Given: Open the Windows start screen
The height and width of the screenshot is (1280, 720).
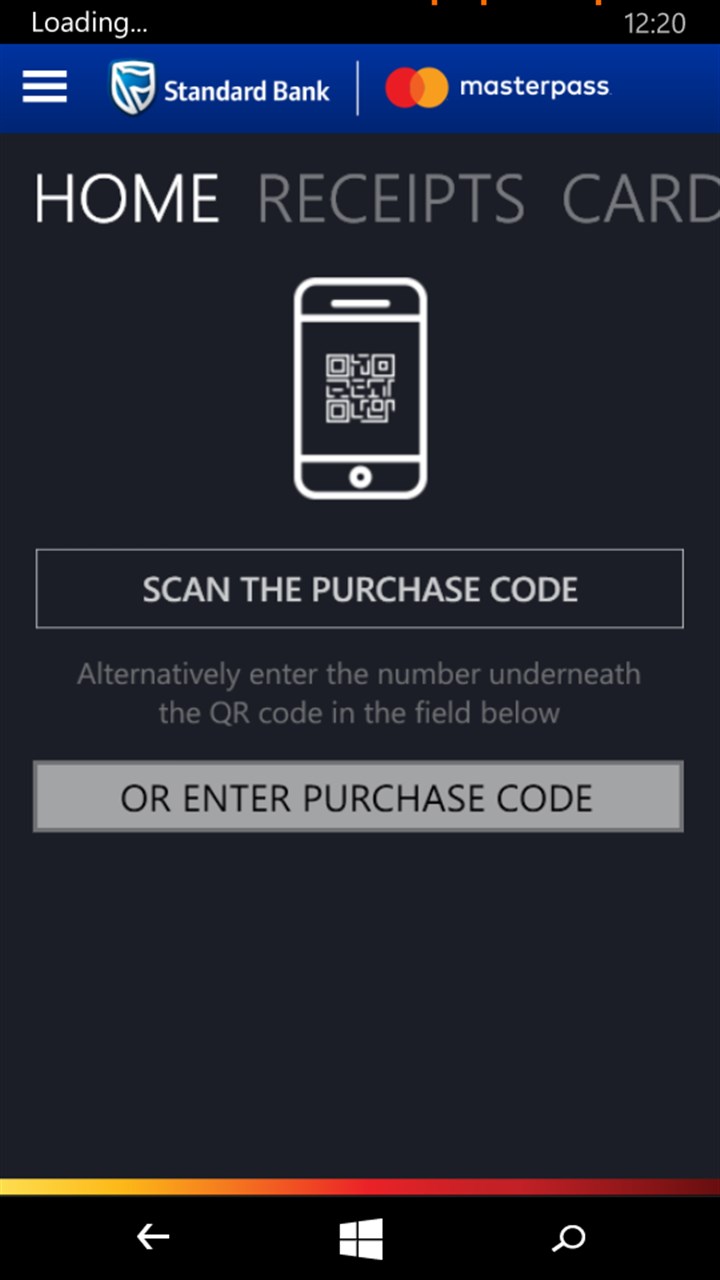Looking at the screenshot, I should click(361, 1238).
